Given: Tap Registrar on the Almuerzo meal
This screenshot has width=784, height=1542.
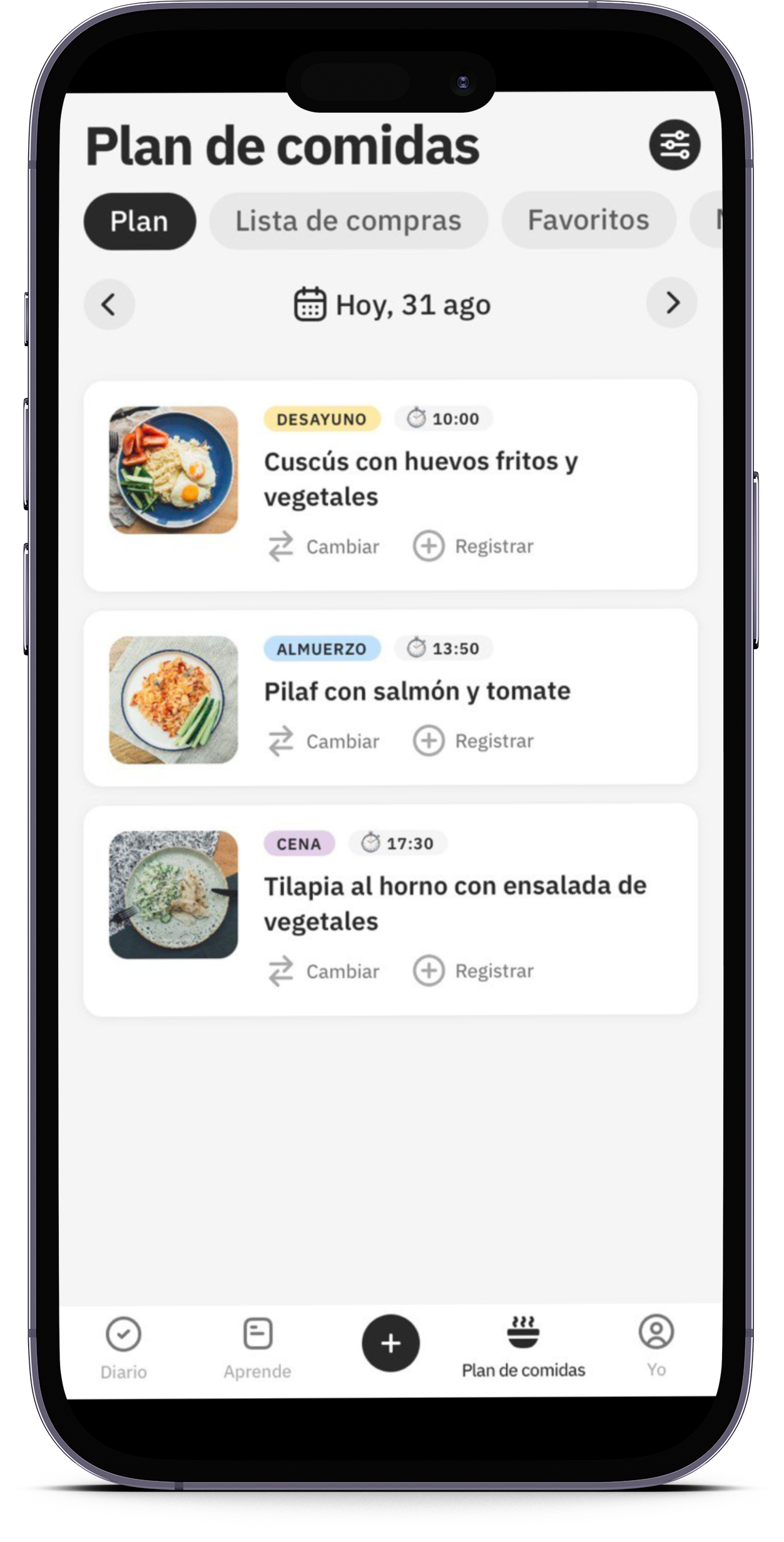Looking at the screenshot, I should 473,741.
